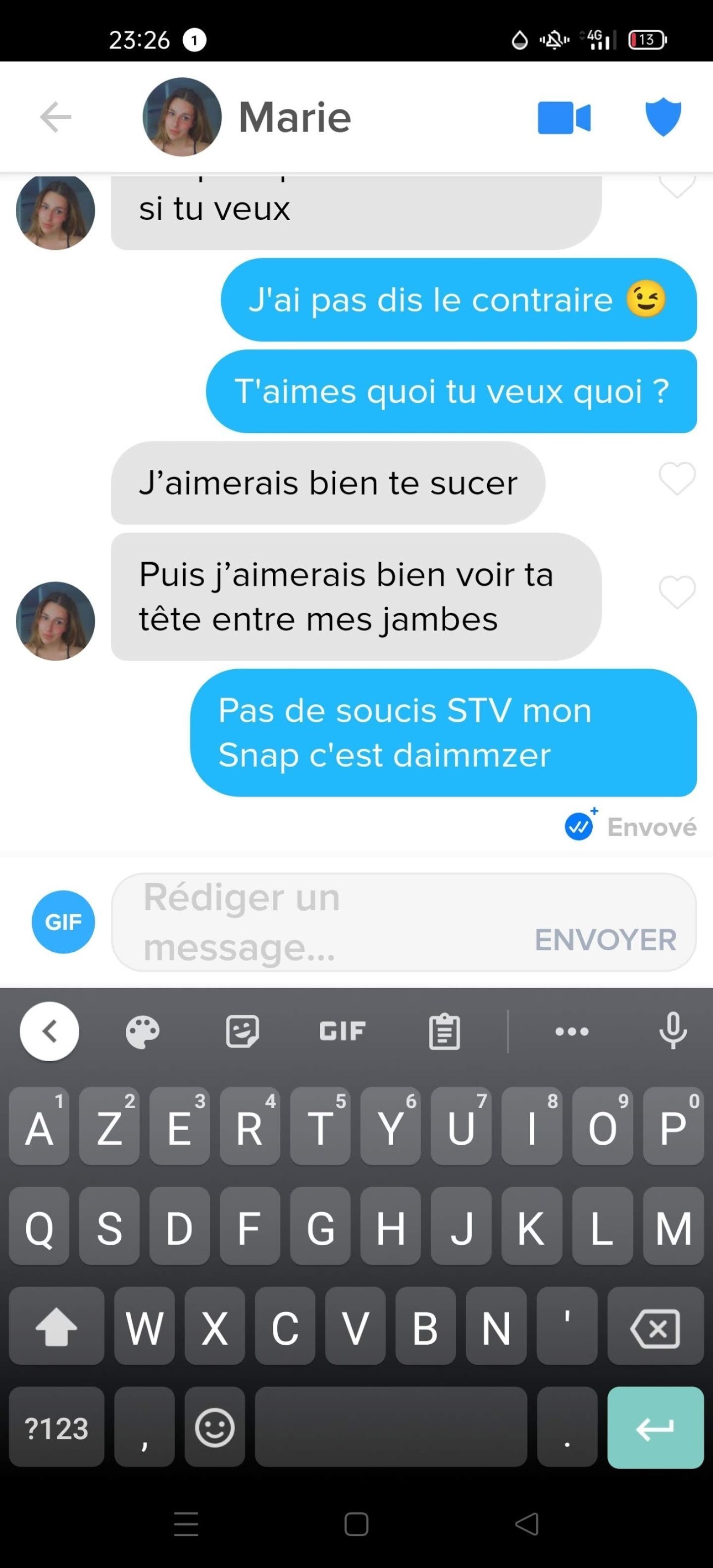Open the keyboard sticker panel

tap(242, 1031)
